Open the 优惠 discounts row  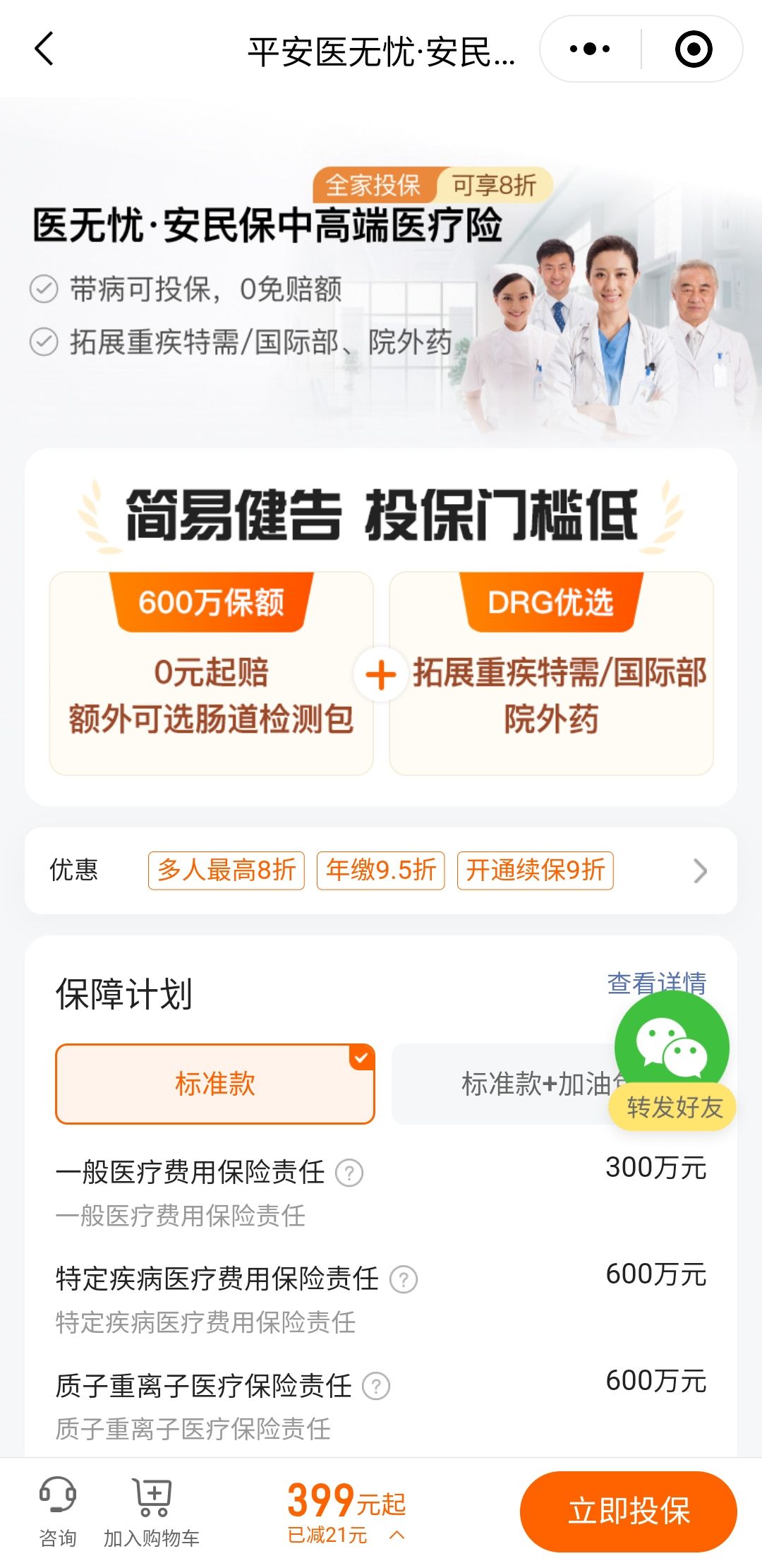[381, 870]
